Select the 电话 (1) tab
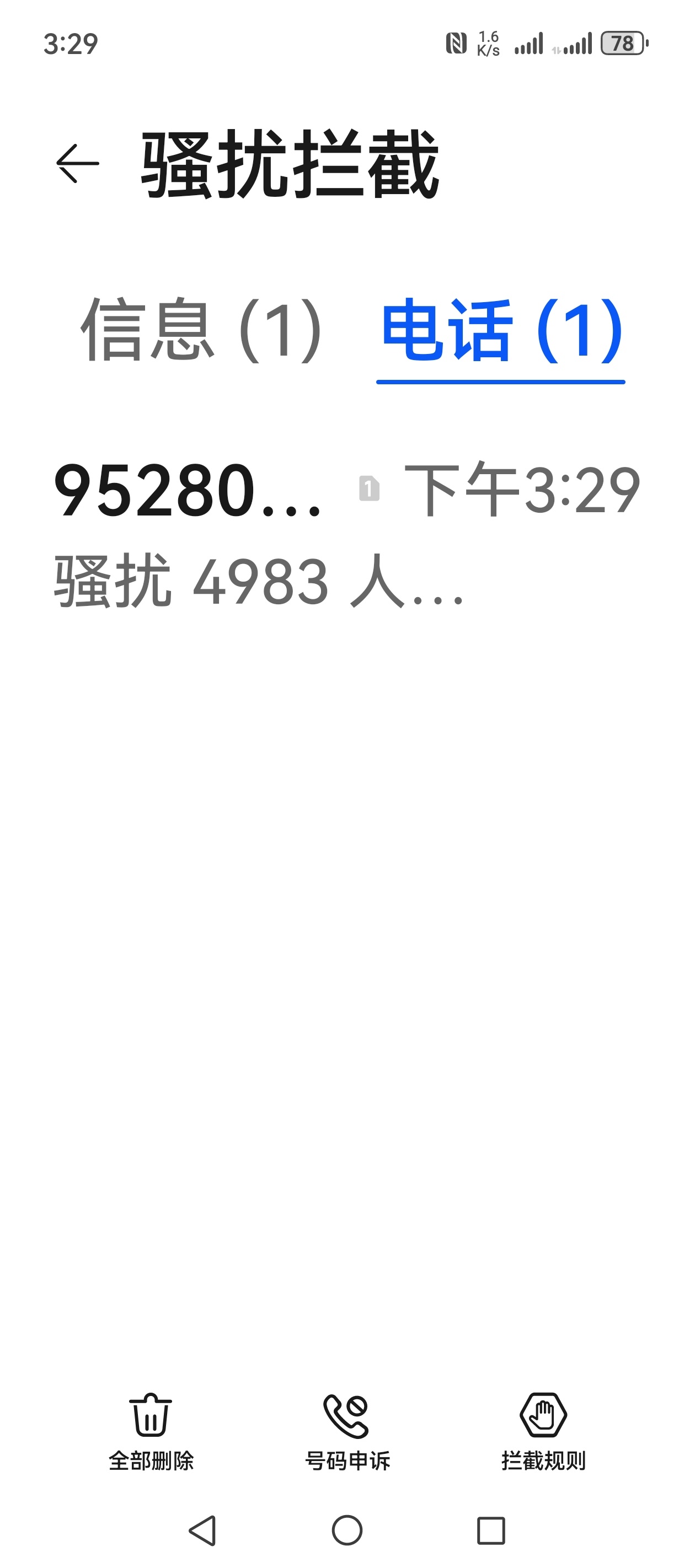 pyautogui.click(x=501, y=329)
